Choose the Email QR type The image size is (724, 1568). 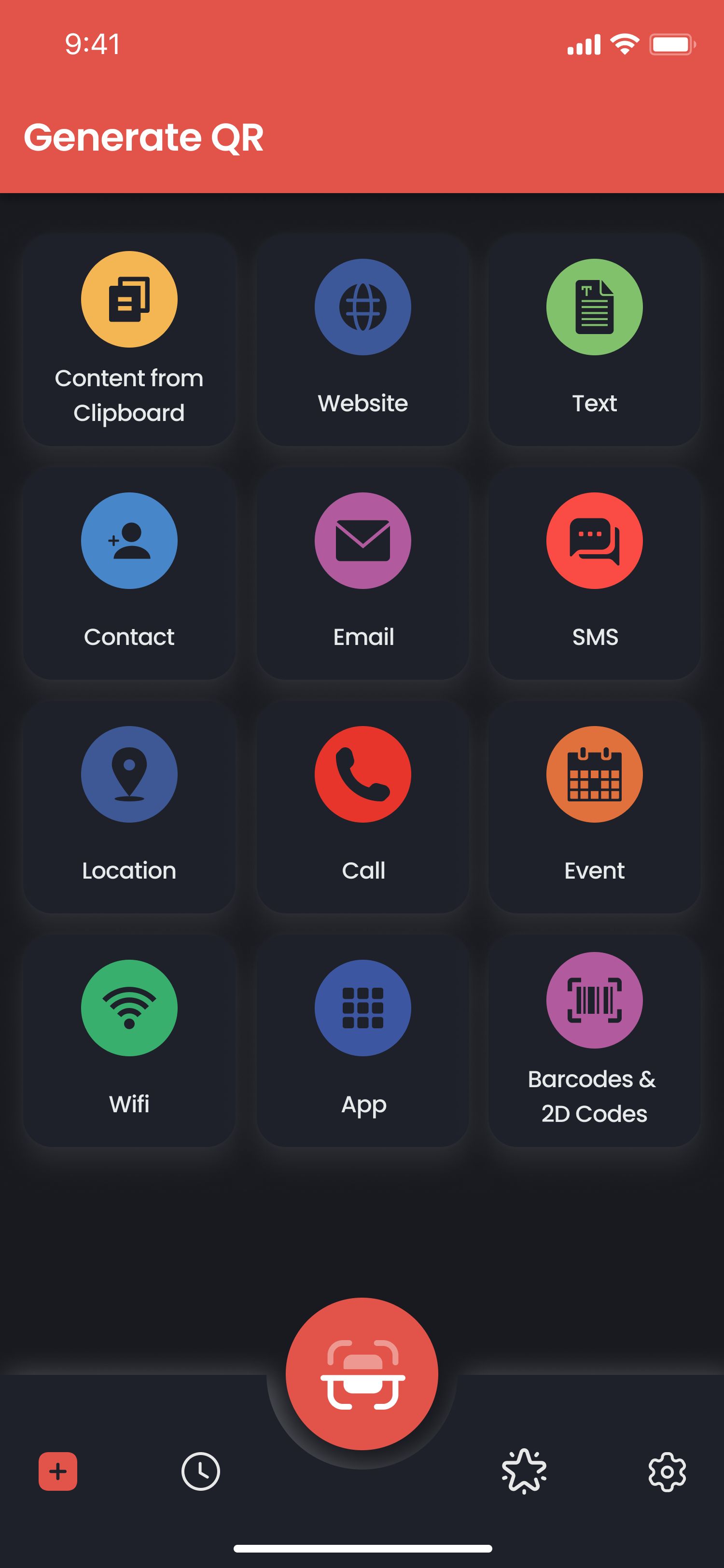pyautogui.click(x=362, y=572)
